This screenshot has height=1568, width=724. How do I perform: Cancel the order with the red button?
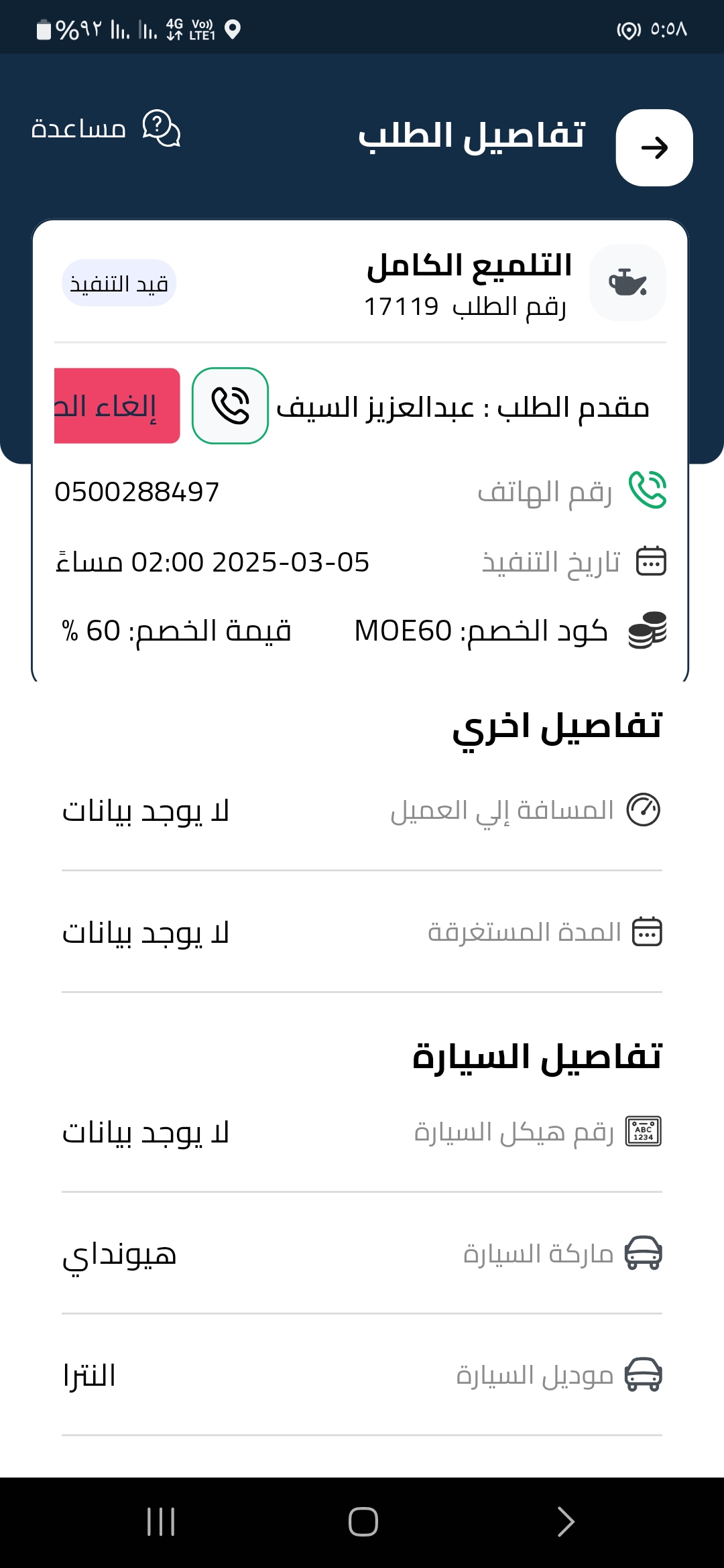click(117, 405)
